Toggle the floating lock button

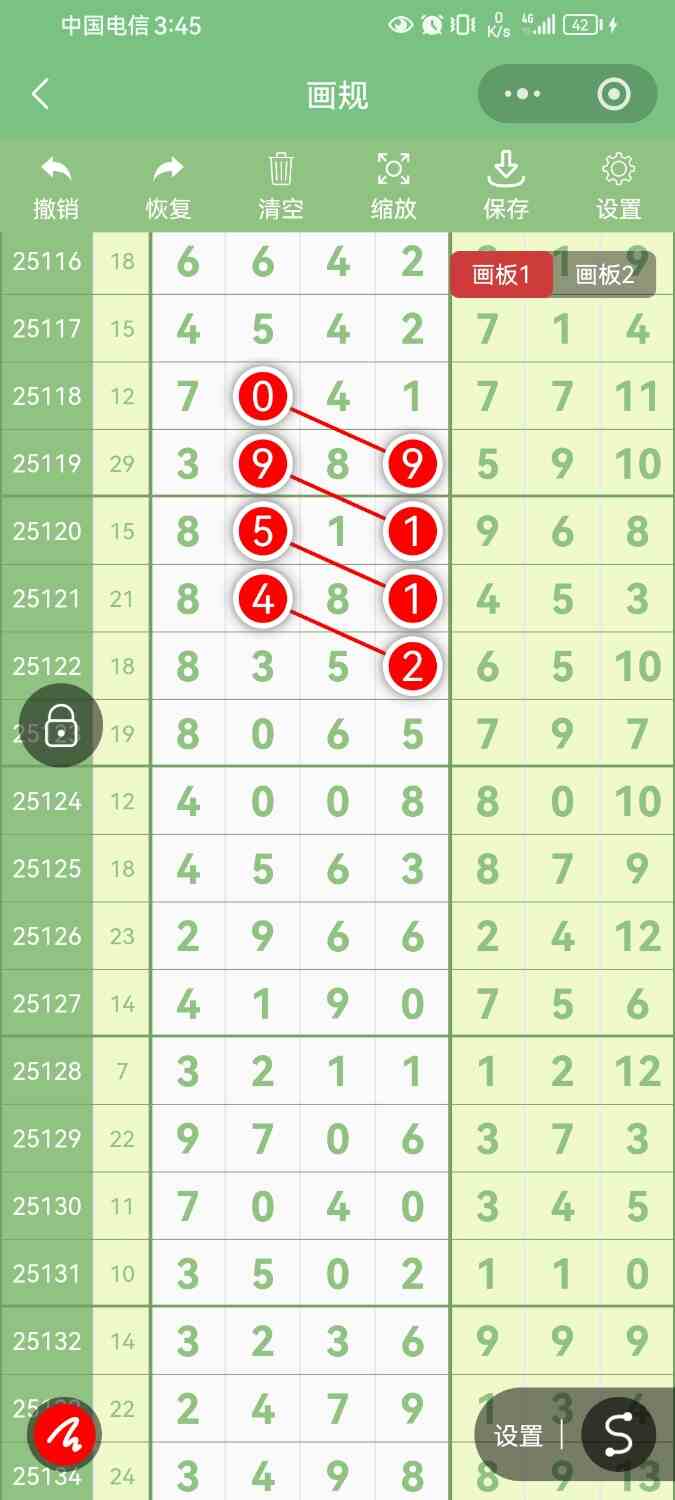[61, 725]
